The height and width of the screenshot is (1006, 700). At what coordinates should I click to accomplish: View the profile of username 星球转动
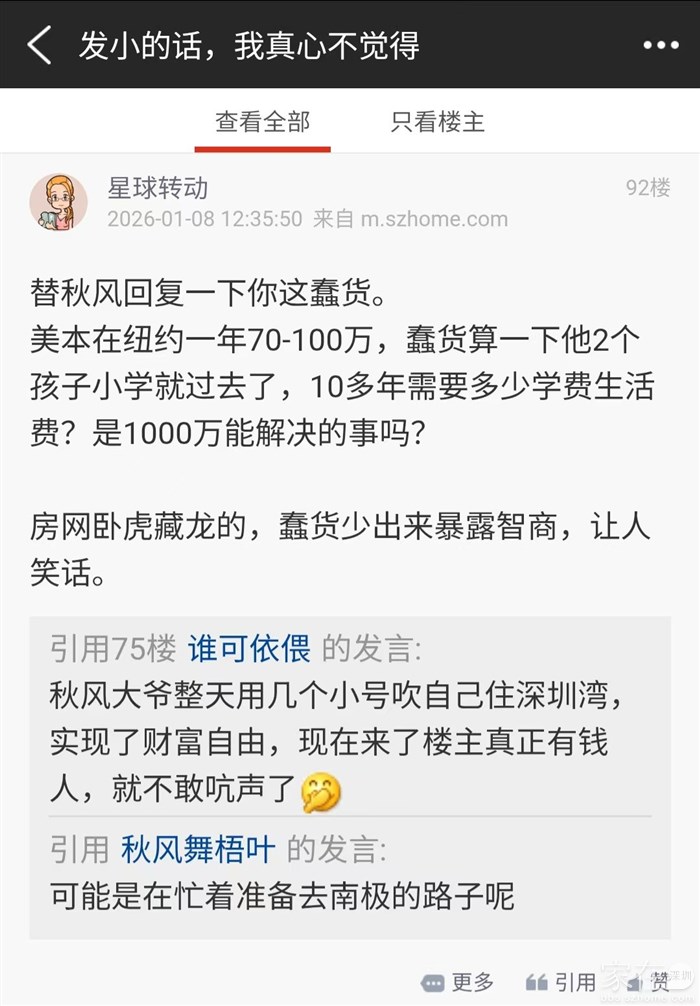pyautogui.click(x=158, y=187)
